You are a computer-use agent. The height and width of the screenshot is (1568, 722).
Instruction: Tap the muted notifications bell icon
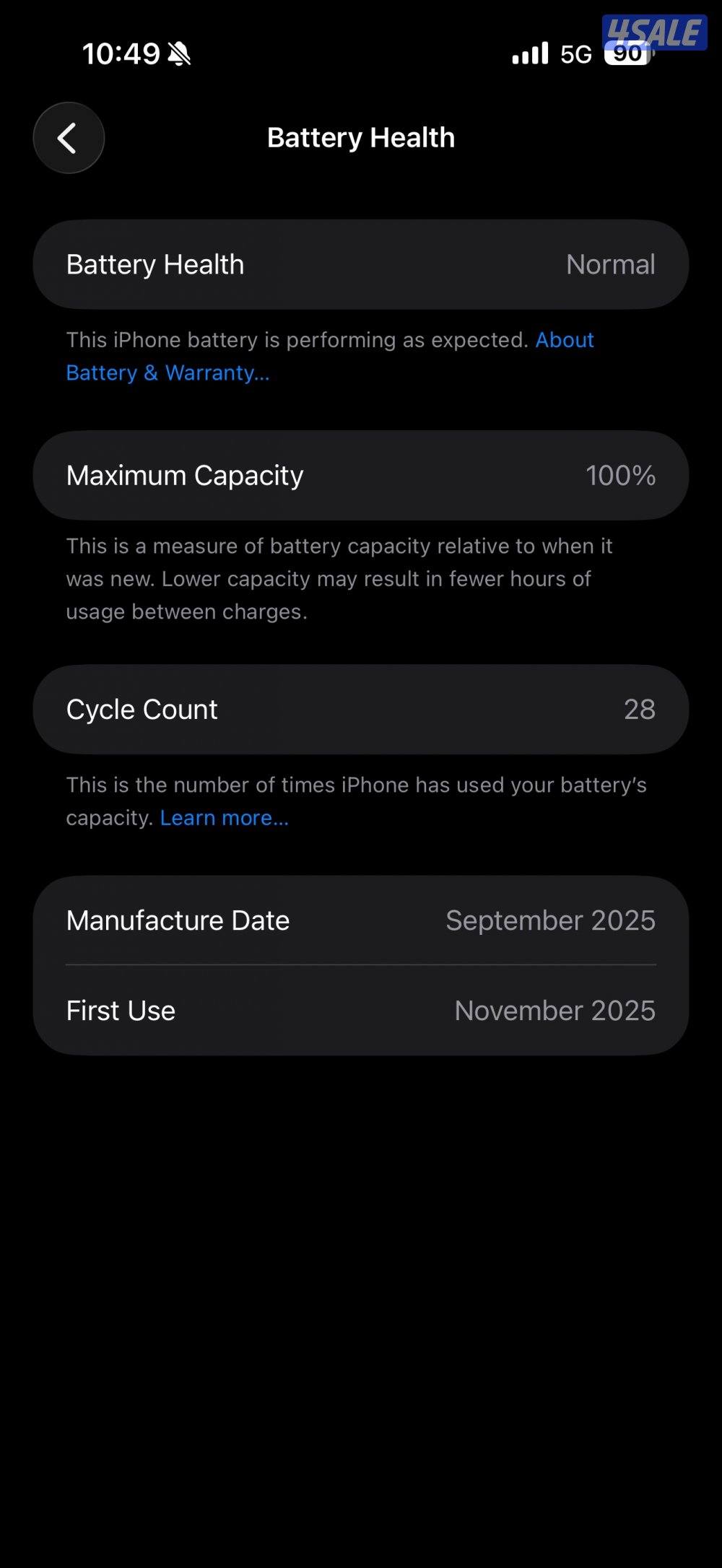(x=179, y=53)
